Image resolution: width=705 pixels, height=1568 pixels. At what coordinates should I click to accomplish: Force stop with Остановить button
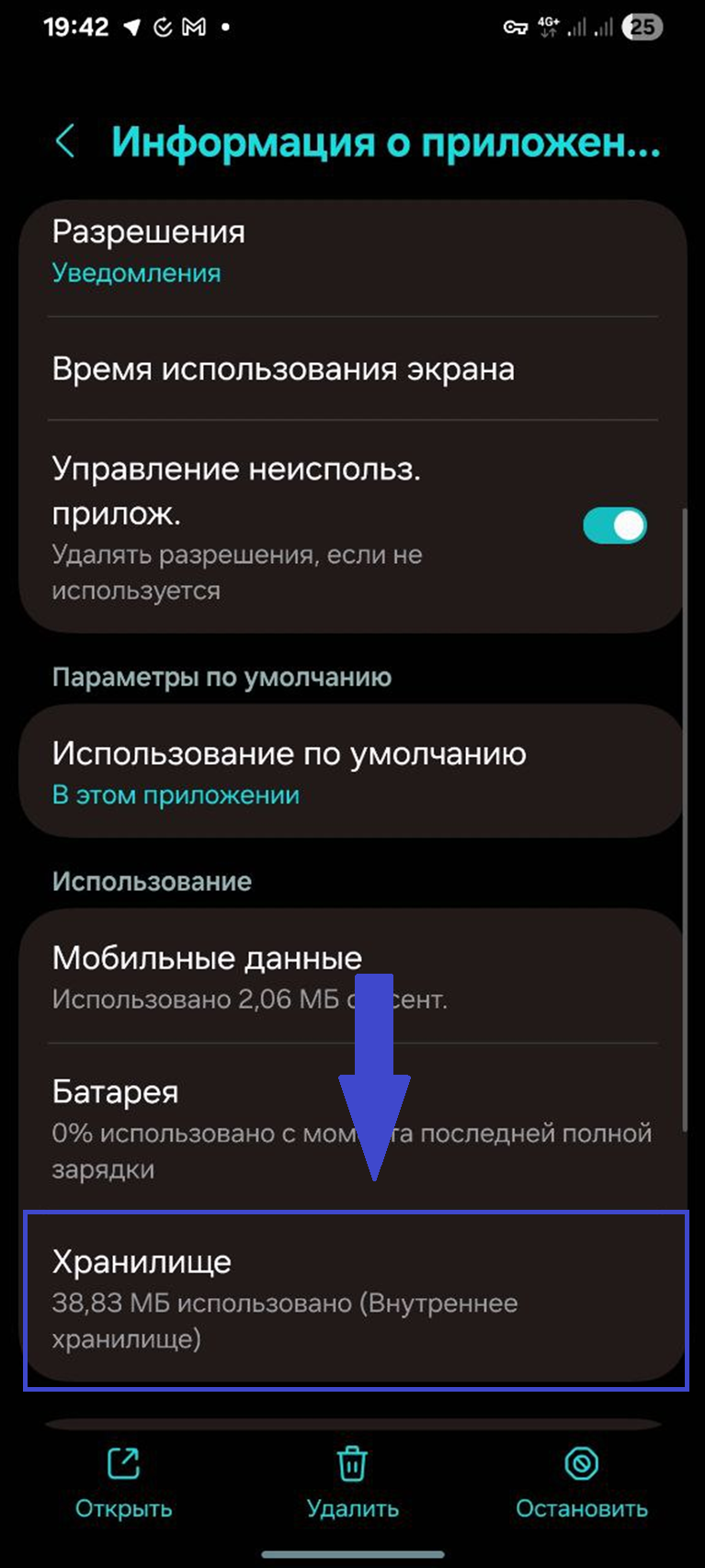tap(581, 1482)
